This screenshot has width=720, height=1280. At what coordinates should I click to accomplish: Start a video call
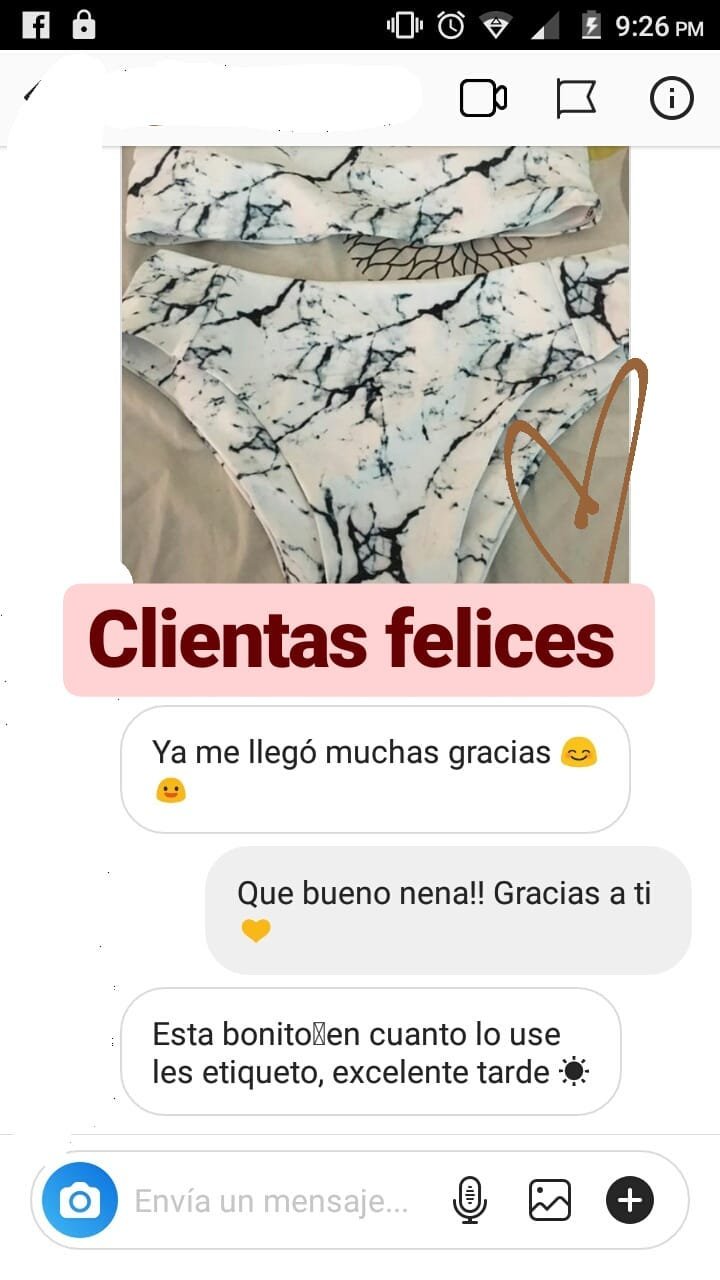point(483,98)
